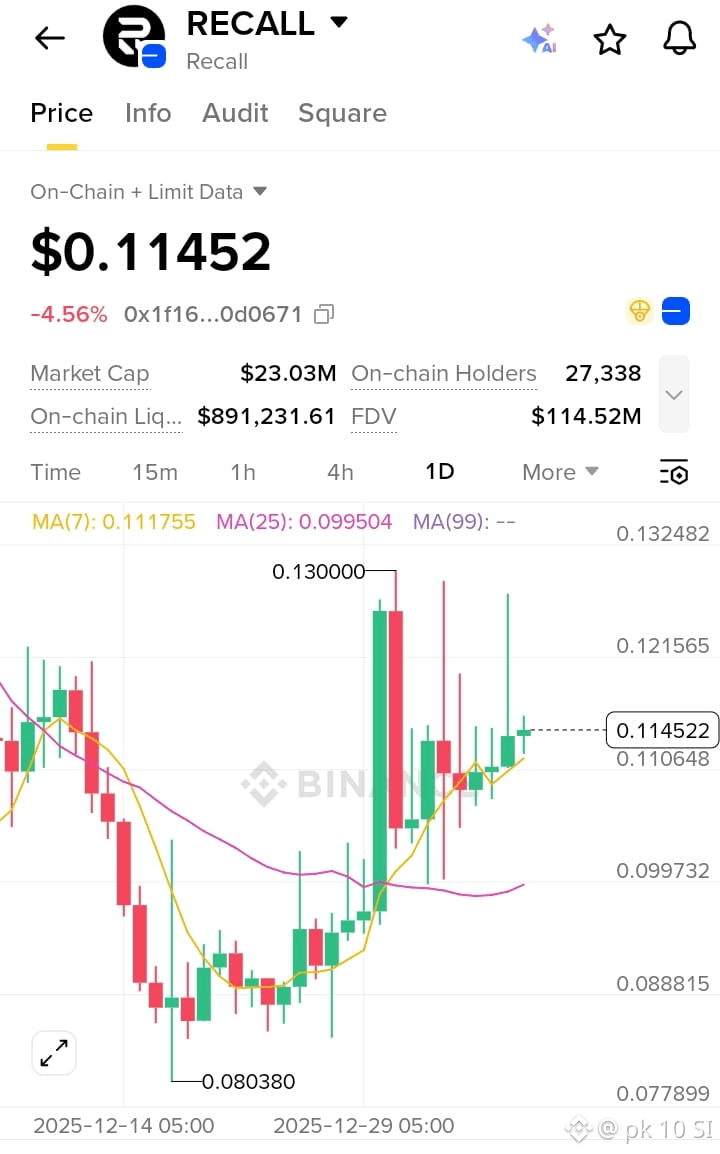
Task: Expand the chart to fullscreen
Action: (x=53, y=1053)
